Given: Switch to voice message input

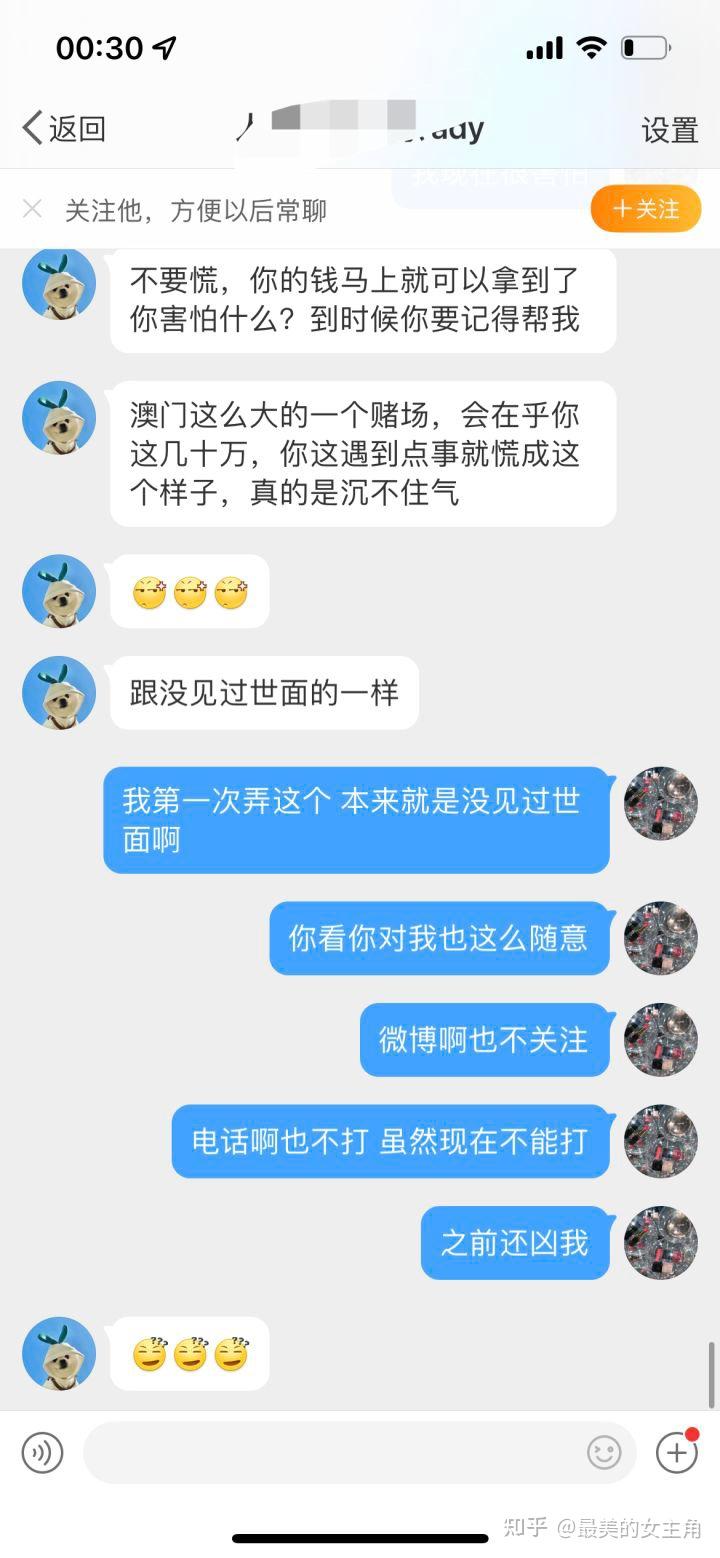Looking at the screenshot, I should pos(42,1452).
